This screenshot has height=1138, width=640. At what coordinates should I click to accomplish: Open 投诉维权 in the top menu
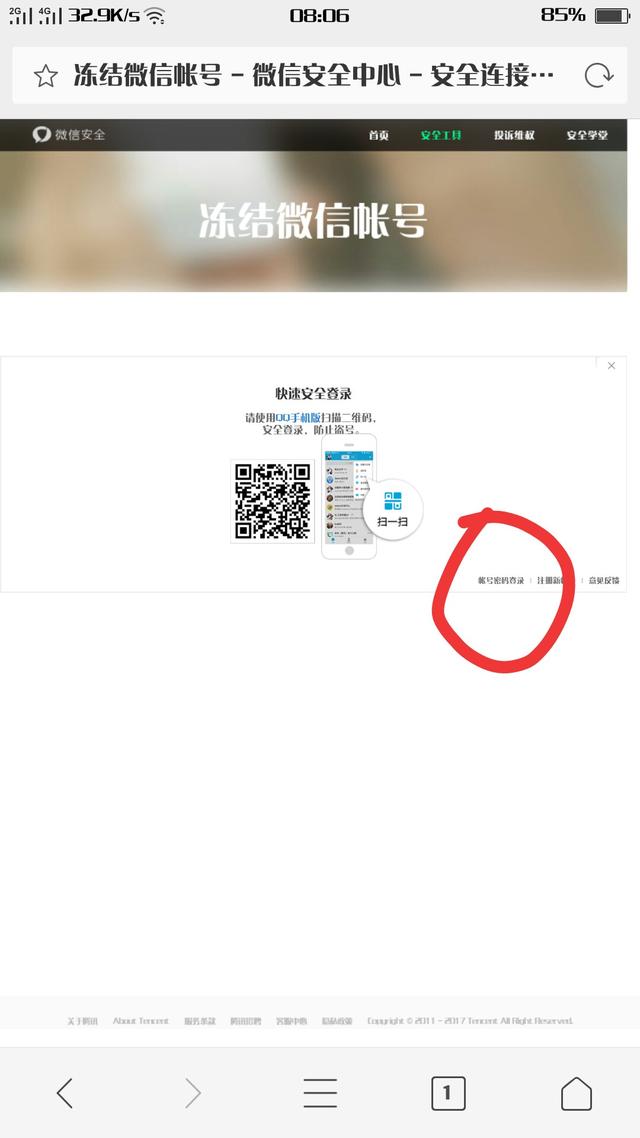(x=514, y=135)
